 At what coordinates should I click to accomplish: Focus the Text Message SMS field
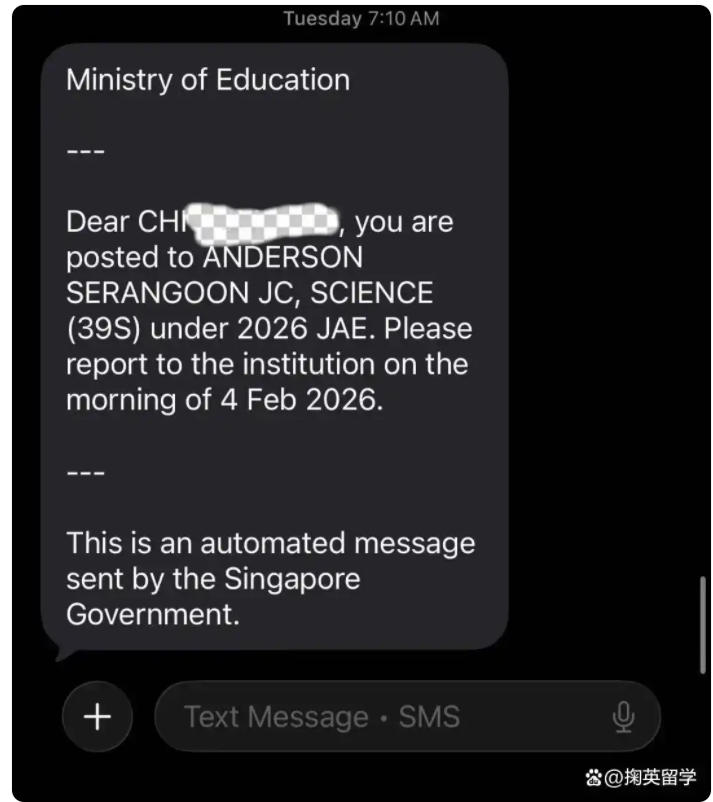pos(380,717)
